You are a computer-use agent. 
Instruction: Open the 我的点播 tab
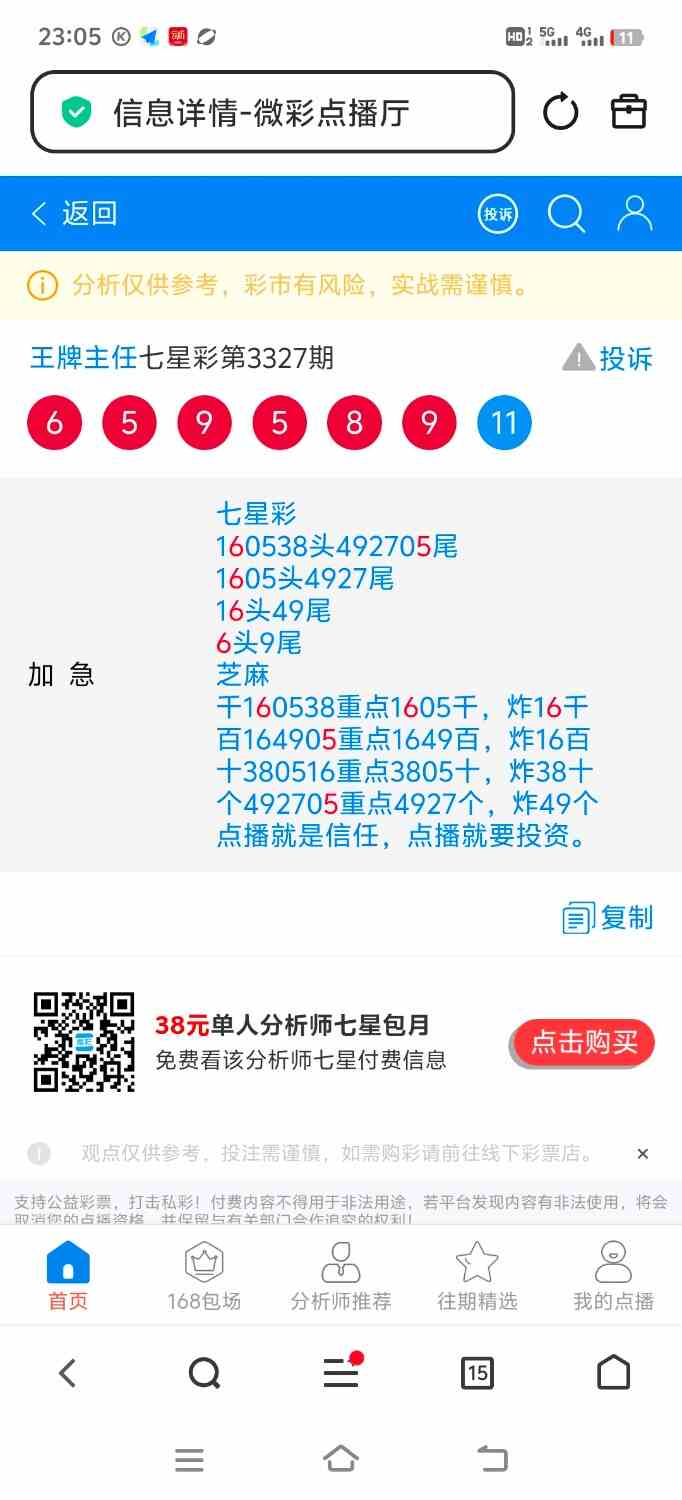coord(613,1276)
